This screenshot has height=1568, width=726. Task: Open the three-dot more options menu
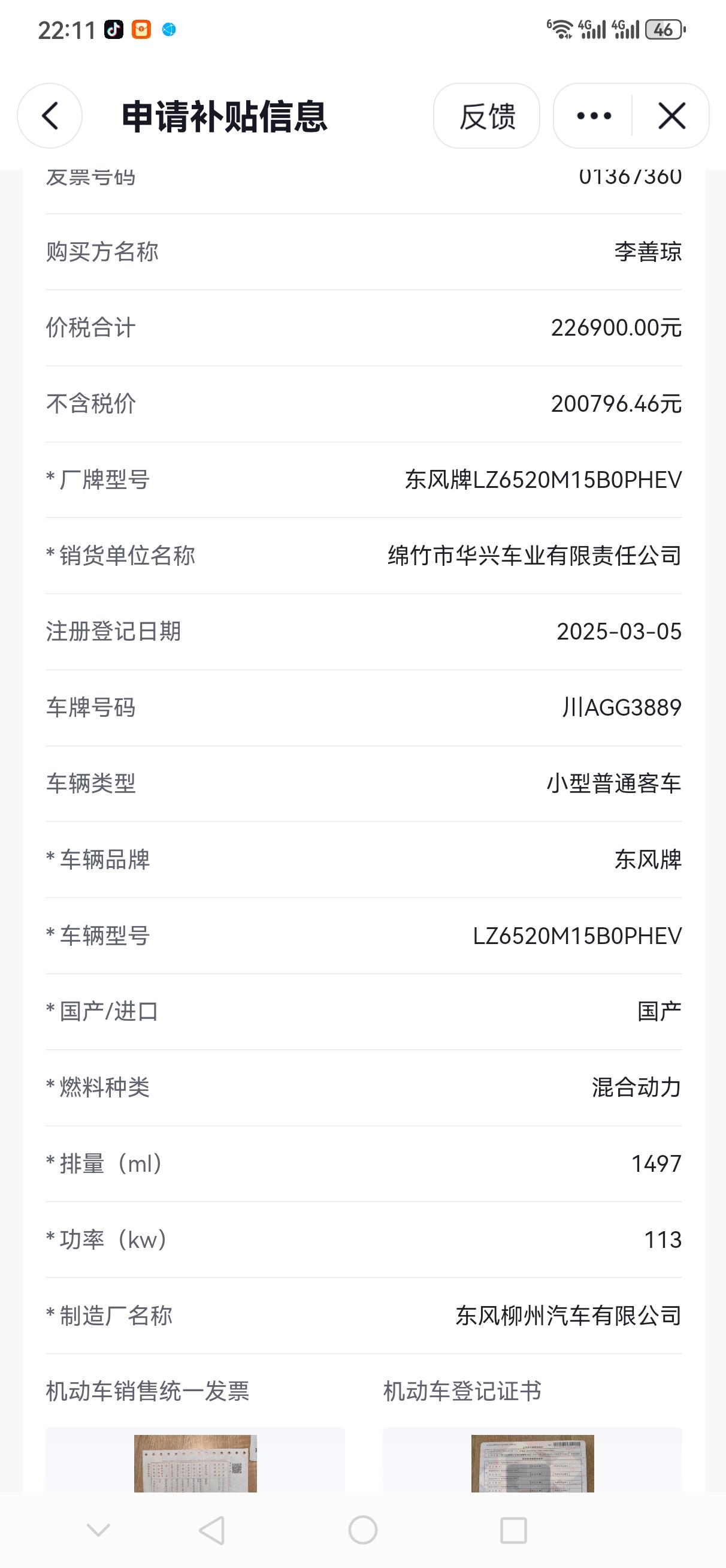pyautogui.click(x=594, y=116)
